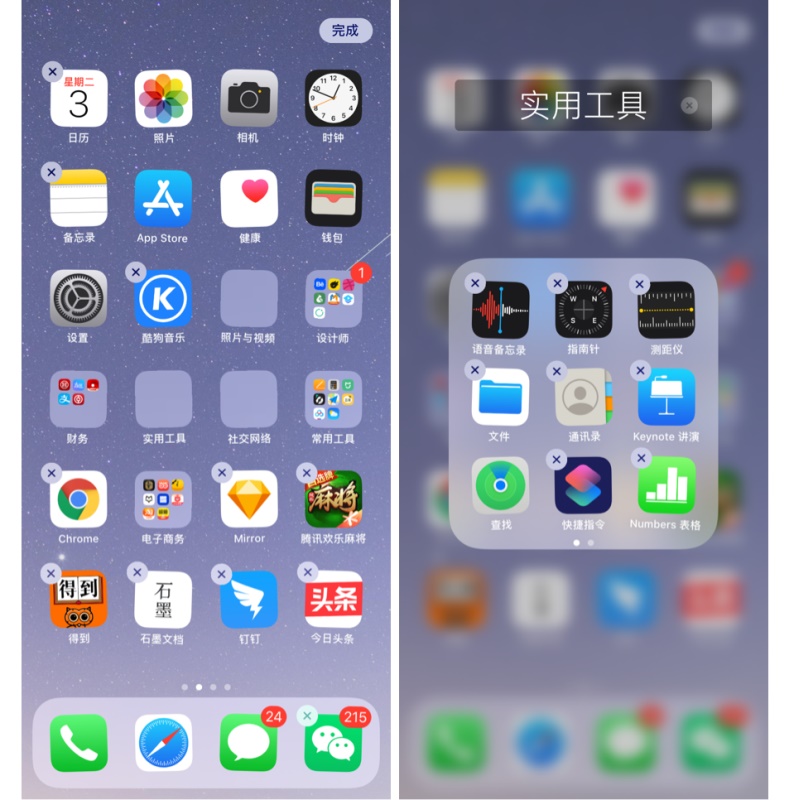Open the 设置 app
Image resolution: width=789 pixels, height=800 pixels.
pos(78,298)
